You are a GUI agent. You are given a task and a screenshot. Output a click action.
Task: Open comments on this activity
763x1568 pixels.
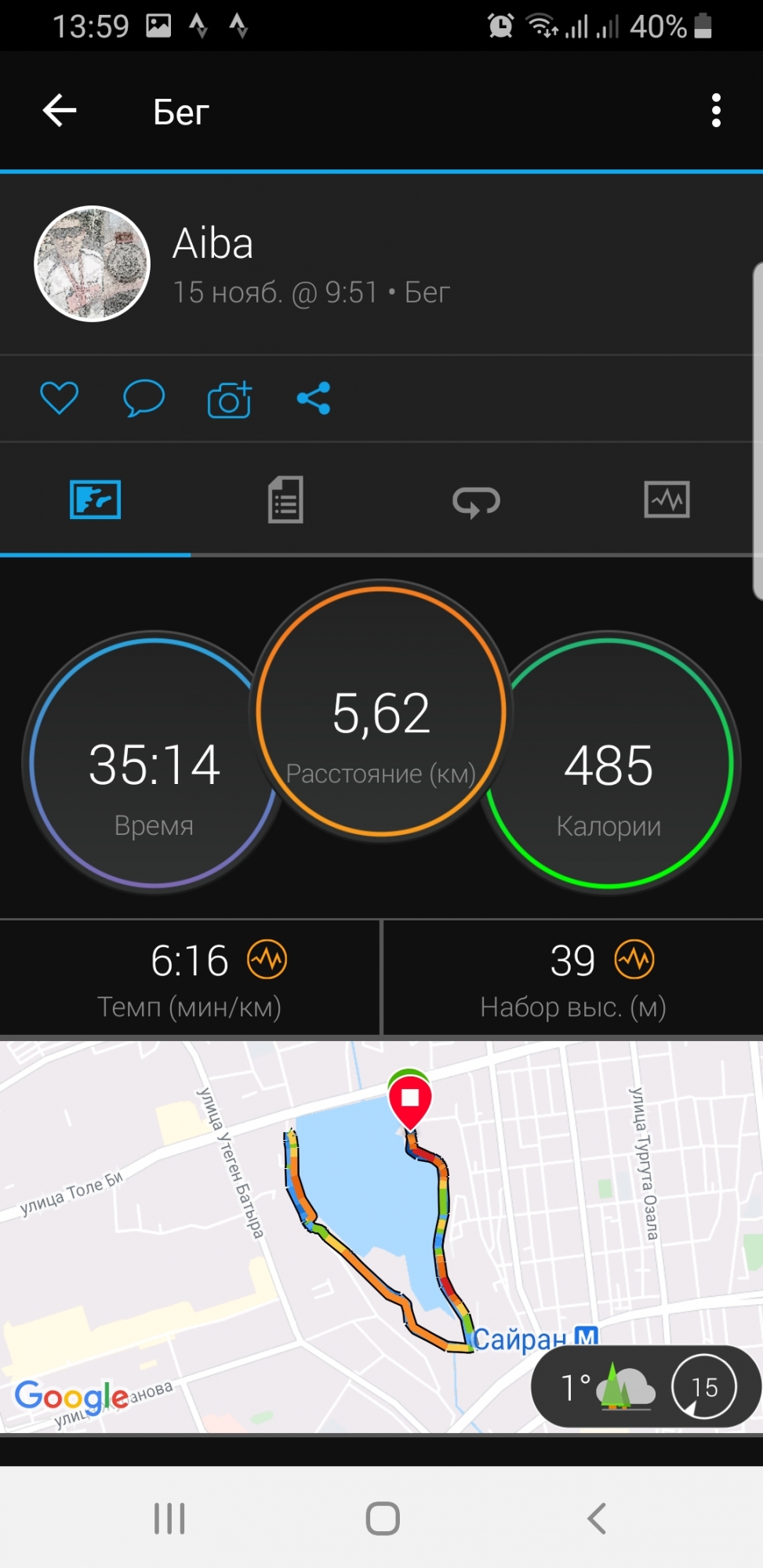(144, 398)
